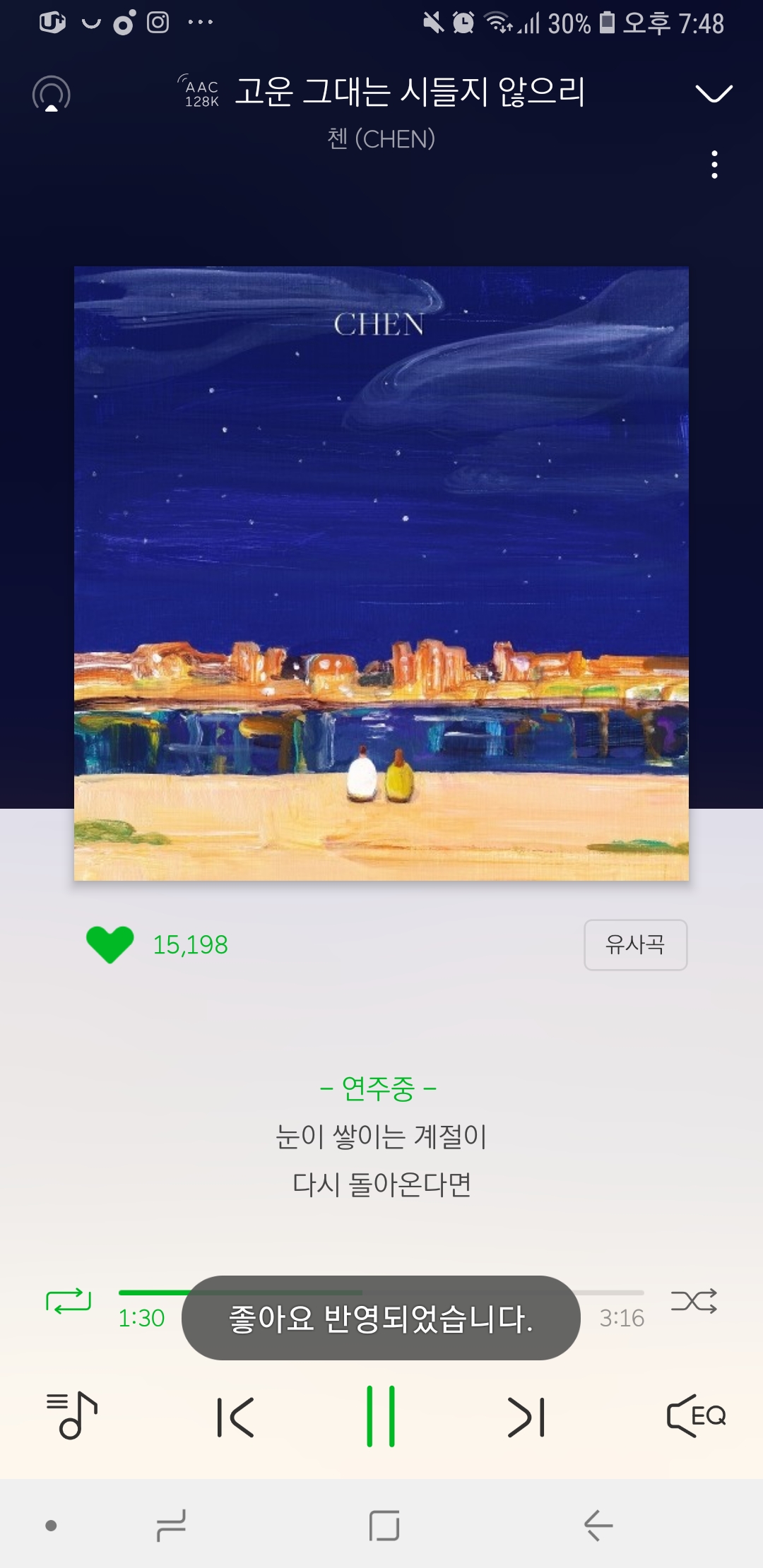This screenshot has width=763, height=1568.
Task: Collapse the player with the down chevron
Action: coord(713,94)
